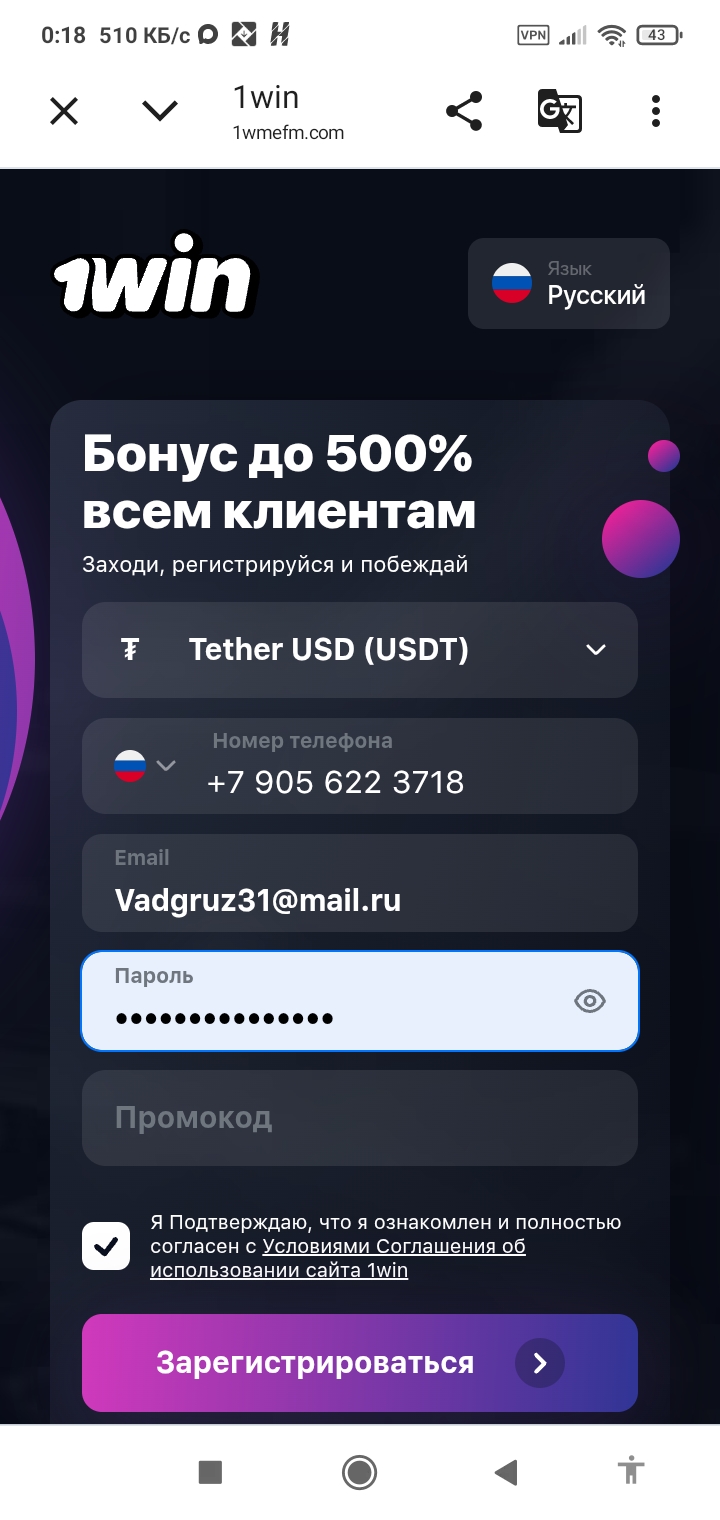Image resolution: width=720 pixels, height=1520 pixels.
Task: Go to the system home screen
Action: 359,1471
